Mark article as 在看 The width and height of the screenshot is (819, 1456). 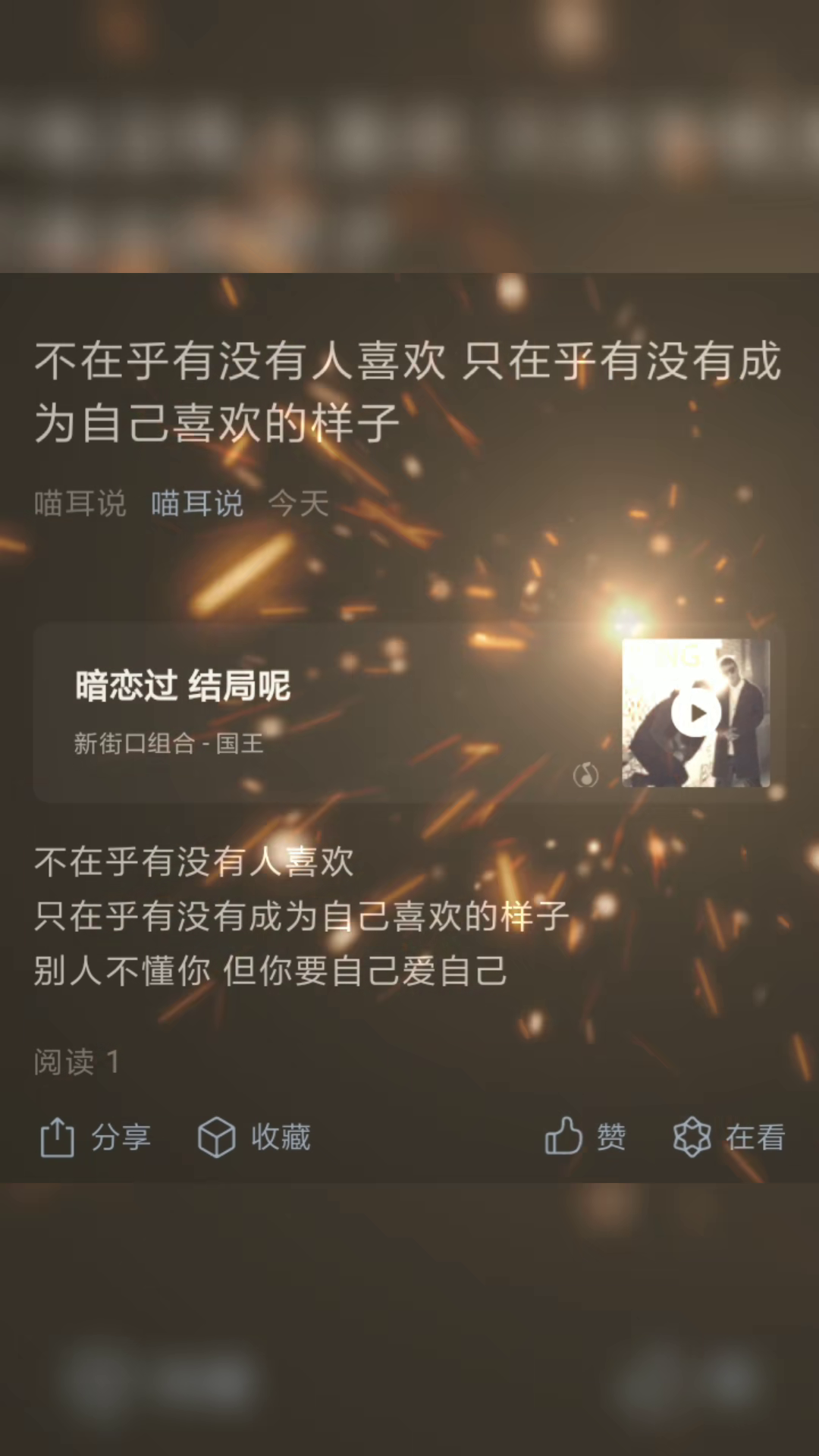[x=729, y=1137]
